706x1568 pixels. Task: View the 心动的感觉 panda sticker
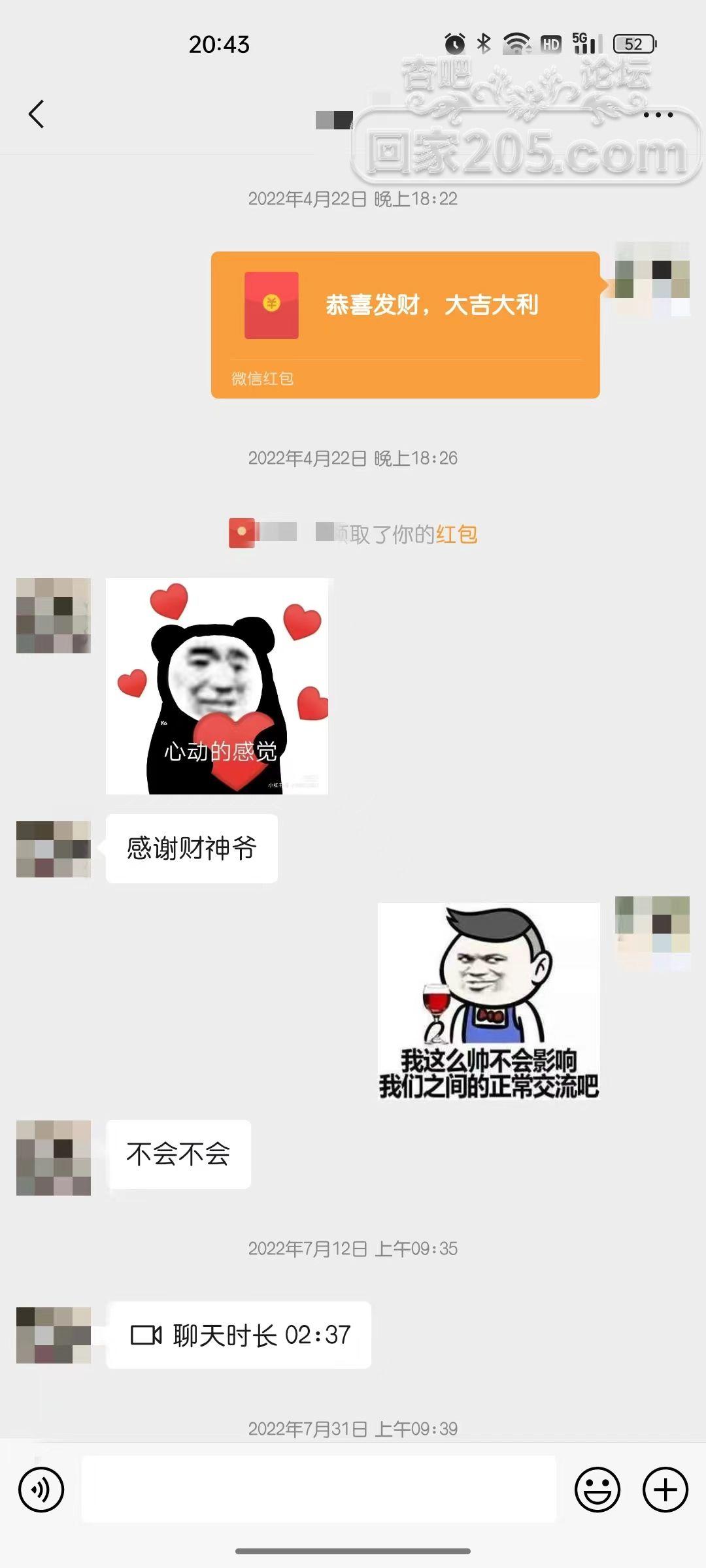(x=217, y=686)
